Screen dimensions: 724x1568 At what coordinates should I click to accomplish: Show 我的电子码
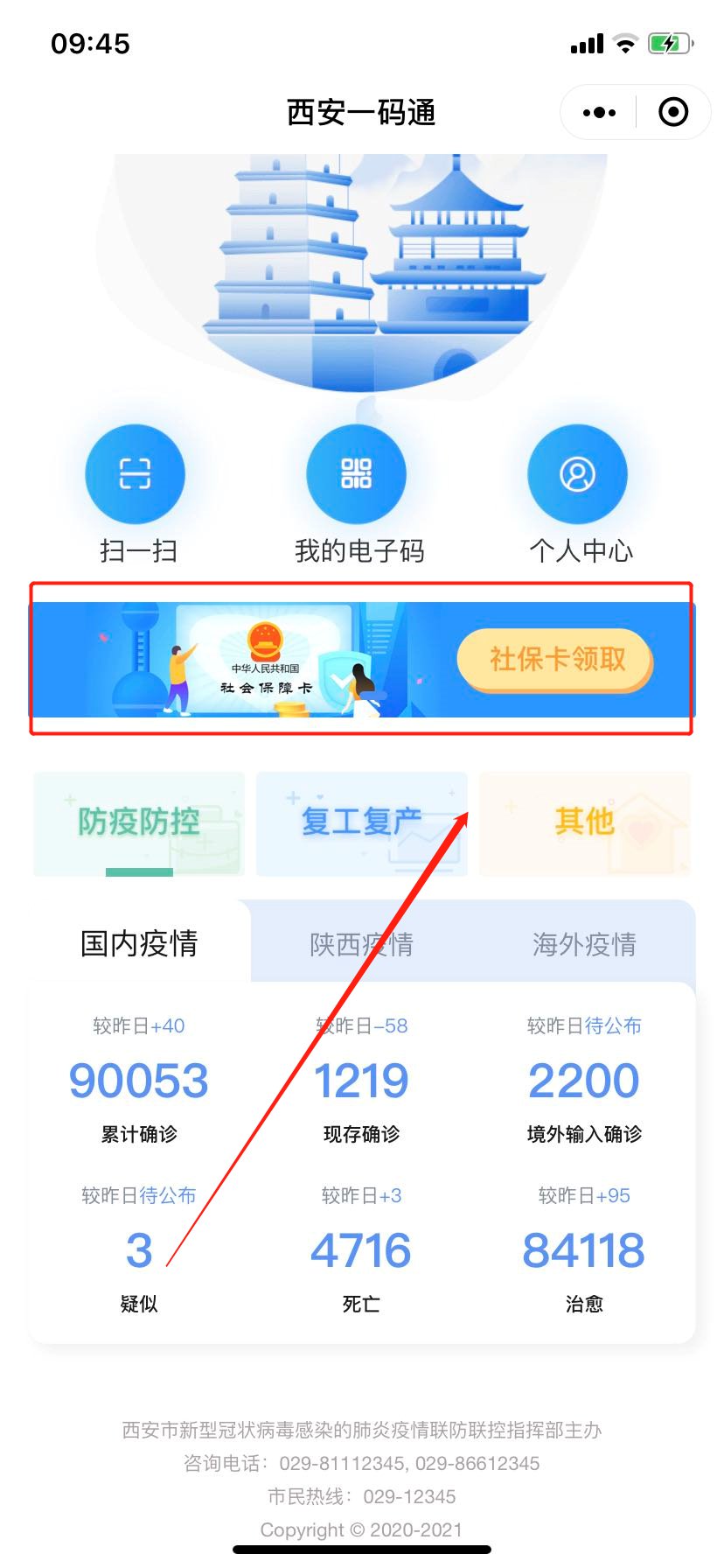[x=357, y=475]
